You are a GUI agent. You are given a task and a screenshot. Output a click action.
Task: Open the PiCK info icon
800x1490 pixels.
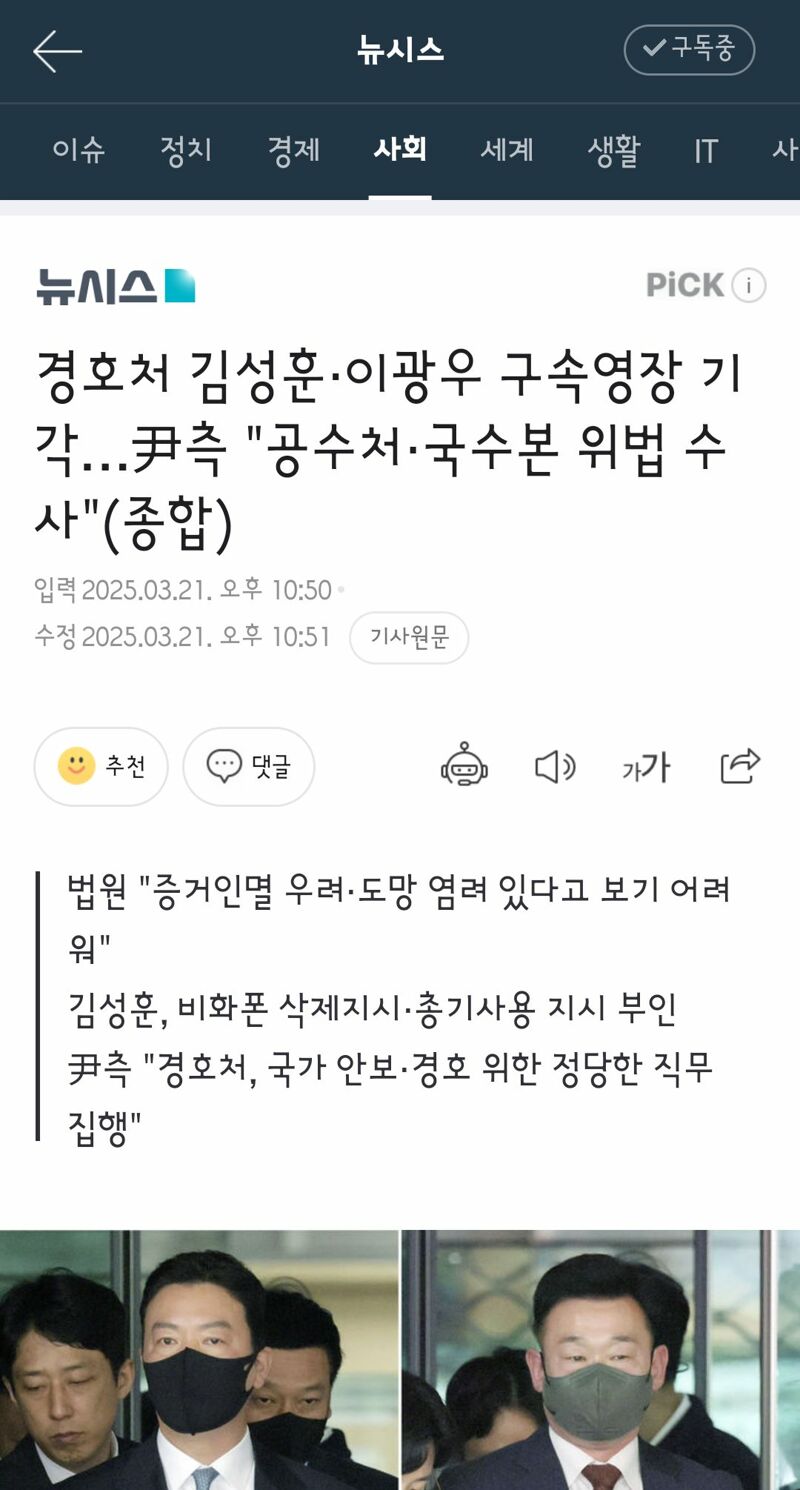point(749,286)
